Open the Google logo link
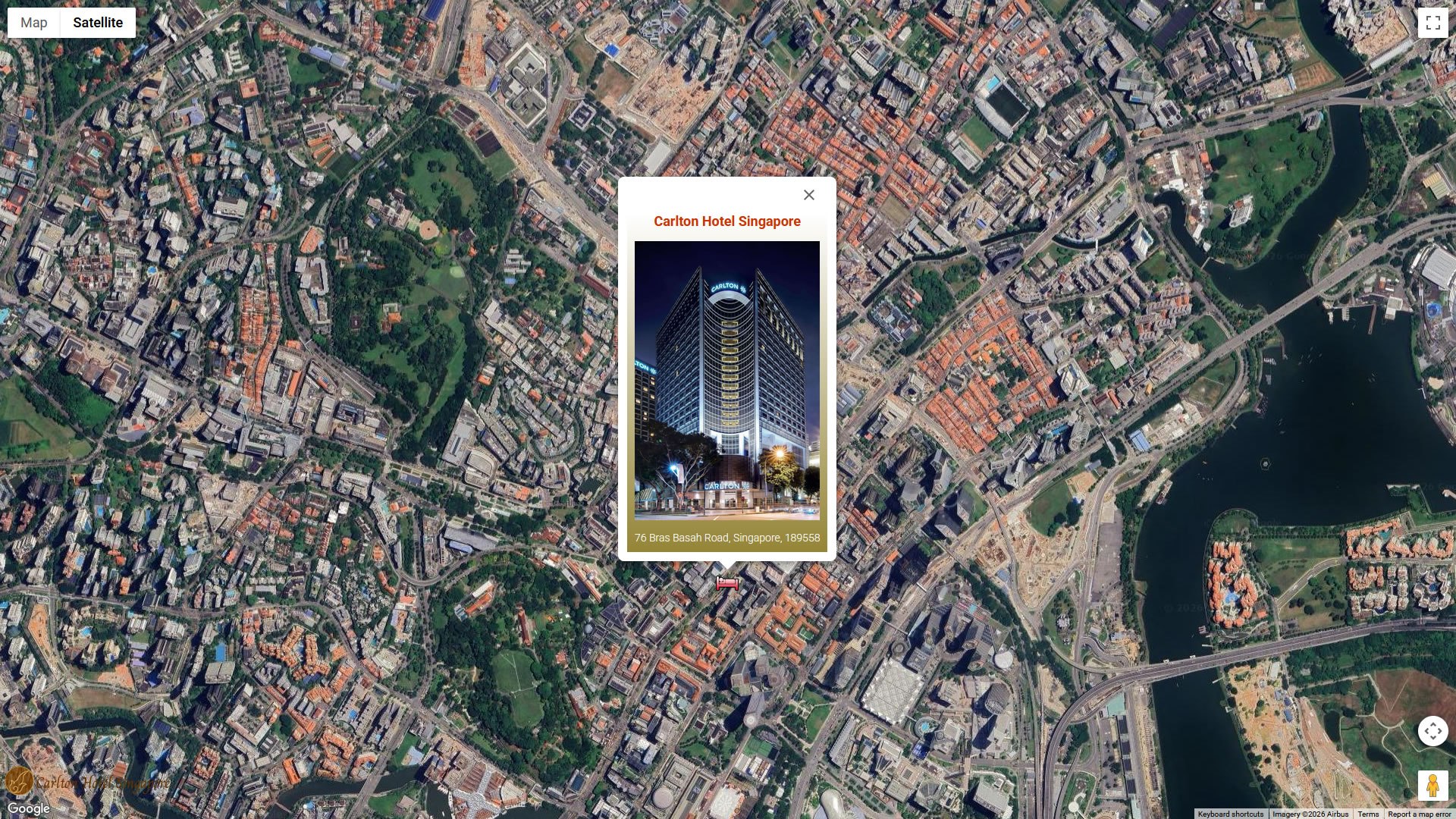 [x=29, y=808]
